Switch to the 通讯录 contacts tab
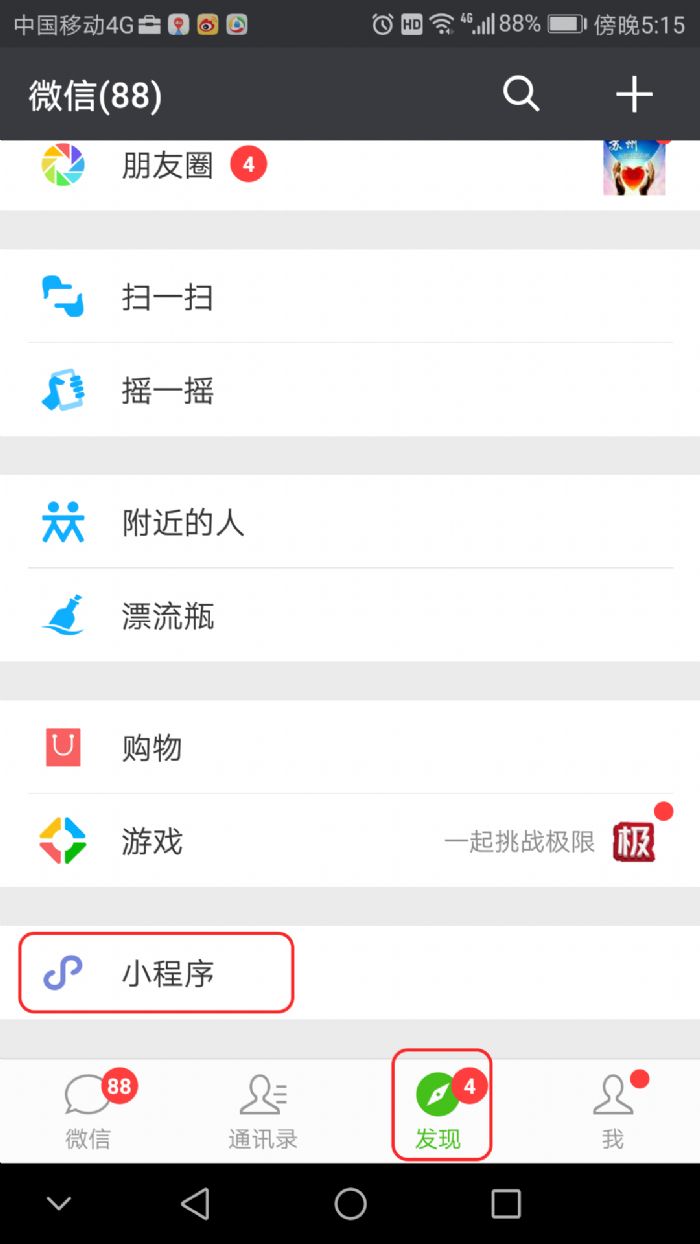Viewport: 700px width, 1244px height. pos(263,1111)
